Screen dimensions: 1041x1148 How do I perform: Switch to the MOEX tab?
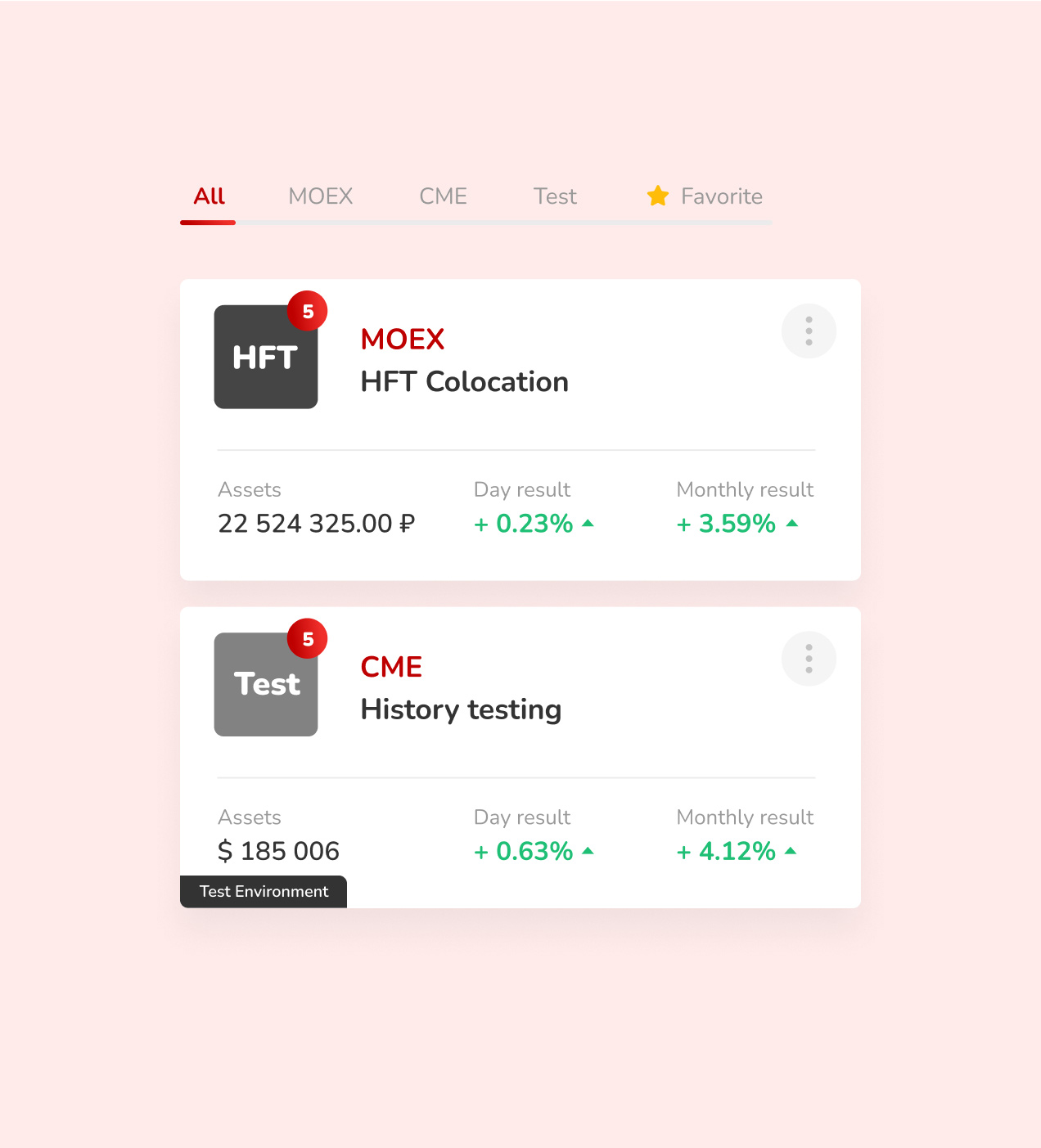[x=320, y=196]
